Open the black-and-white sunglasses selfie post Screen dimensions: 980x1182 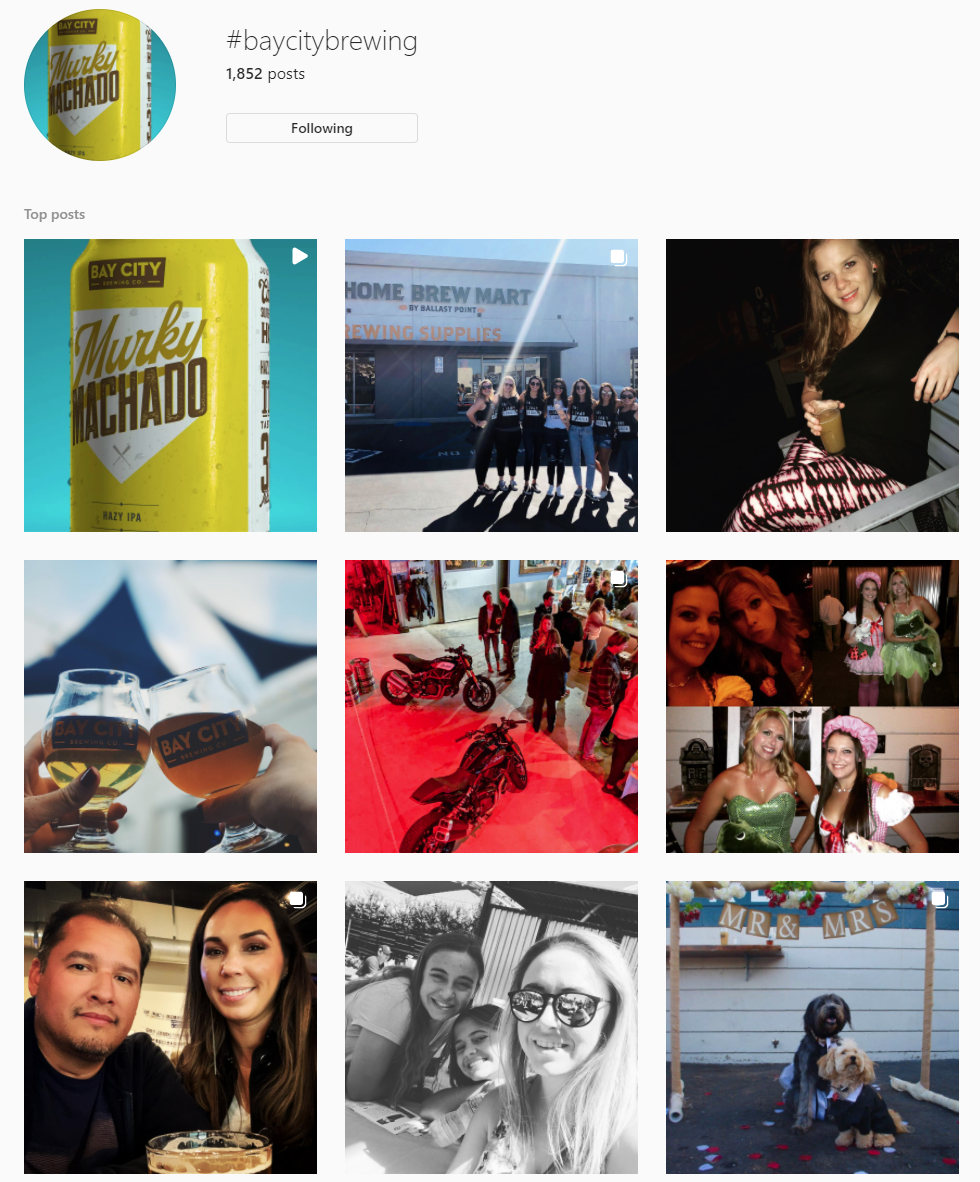pyautogui.click(x=491, y=1027)
